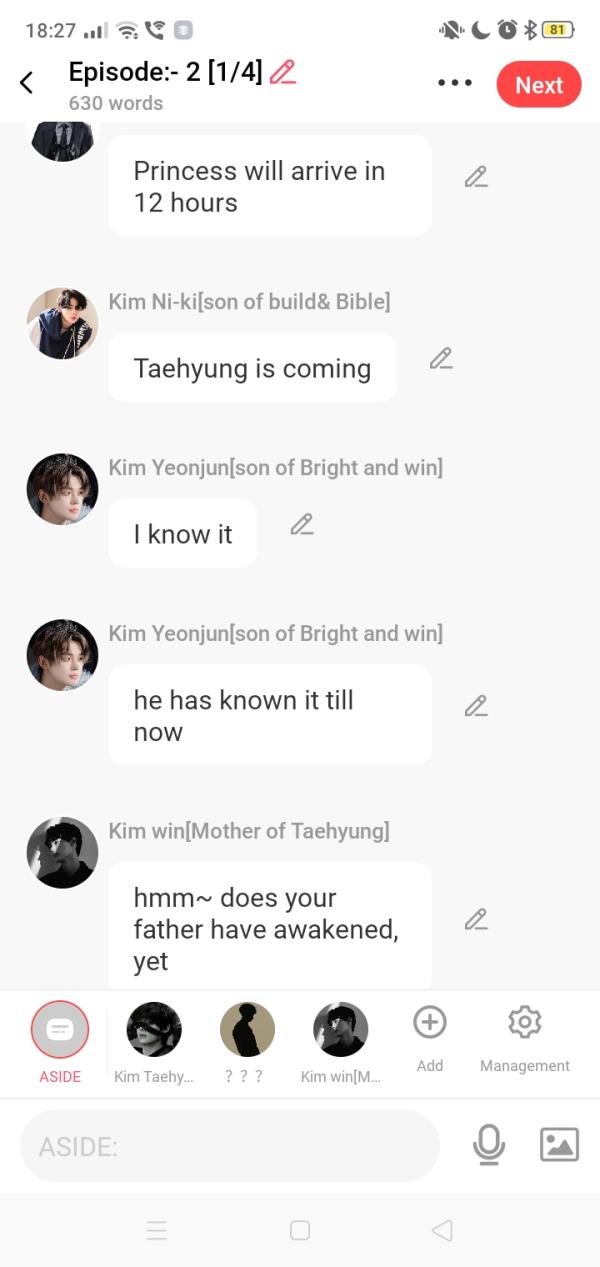Go to the system home screen
Image resolution: width=600 pixels, height=1267 pixels.
pyautogui.click(x=300, y=1231)
